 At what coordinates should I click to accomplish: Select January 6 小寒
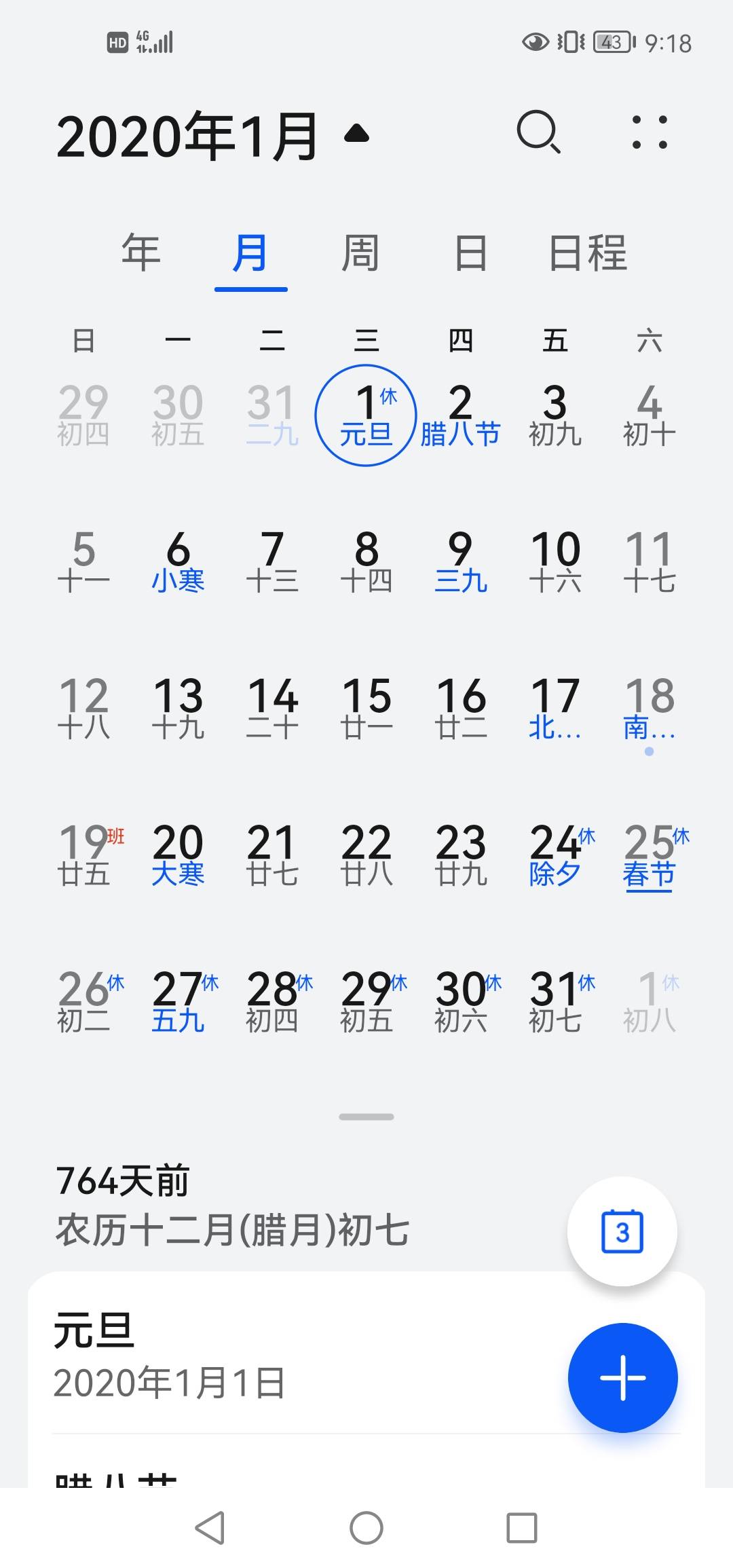point(178,562)
